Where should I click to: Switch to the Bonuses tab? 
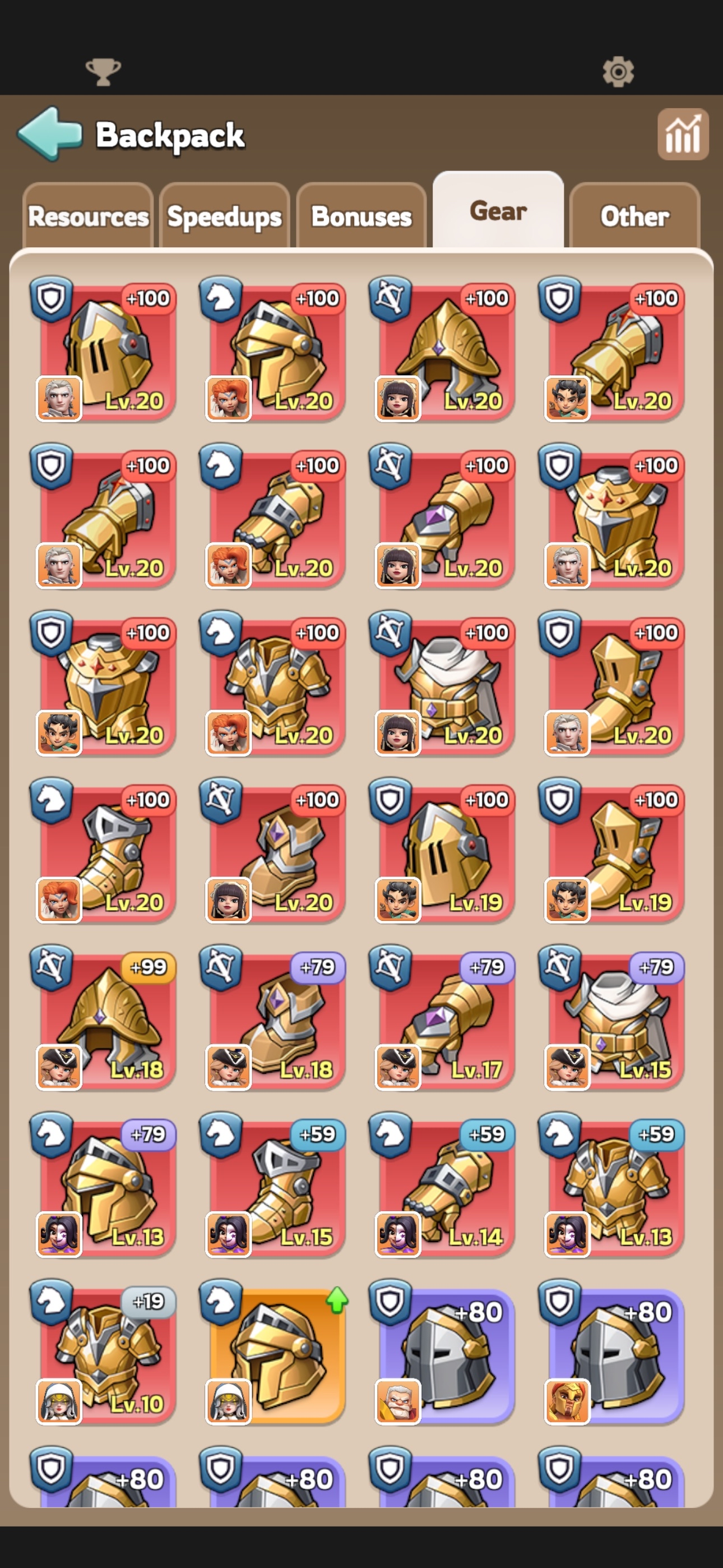coord(361,216)
